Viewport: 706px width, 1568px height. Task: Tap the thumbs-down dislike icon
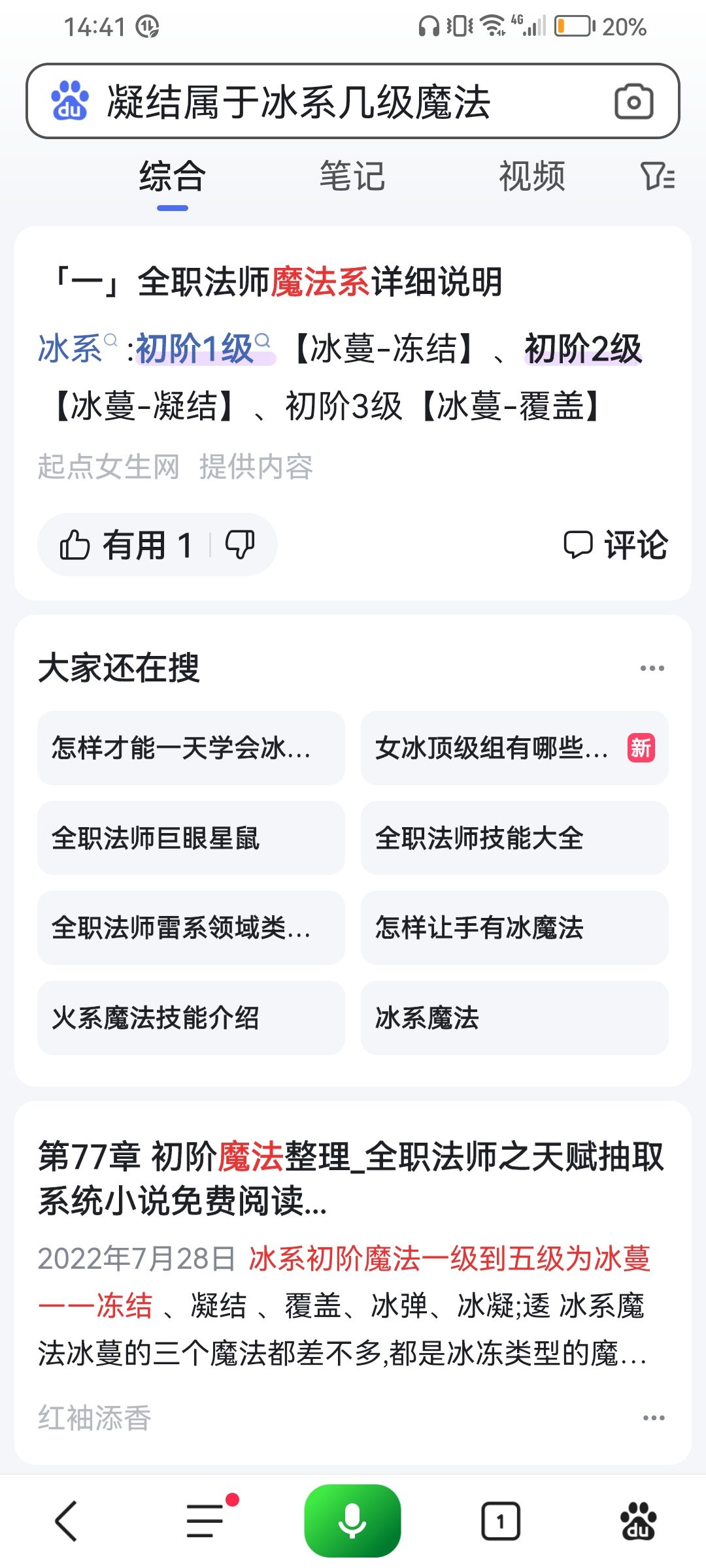(240, 545)
